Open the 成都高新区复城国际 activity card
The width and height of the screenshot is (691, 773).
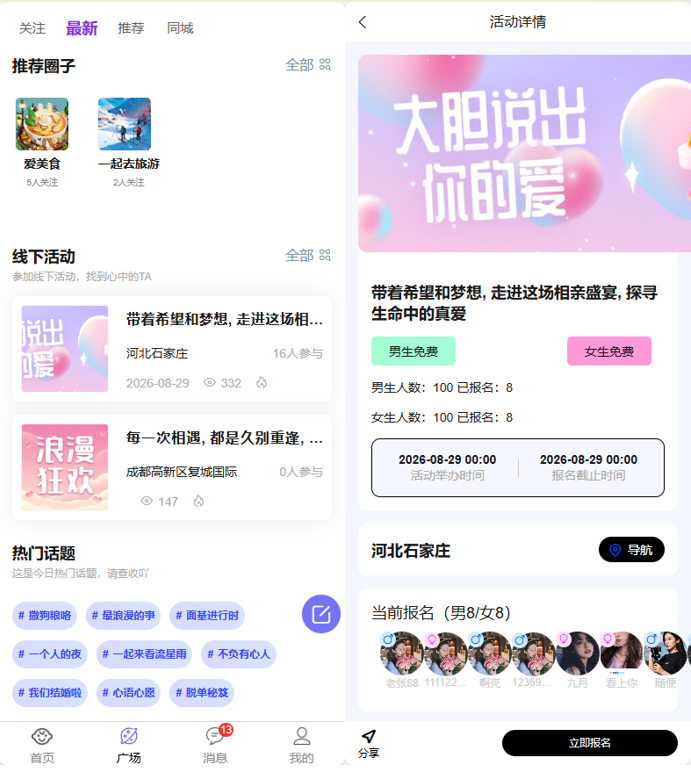coord(172,467)
